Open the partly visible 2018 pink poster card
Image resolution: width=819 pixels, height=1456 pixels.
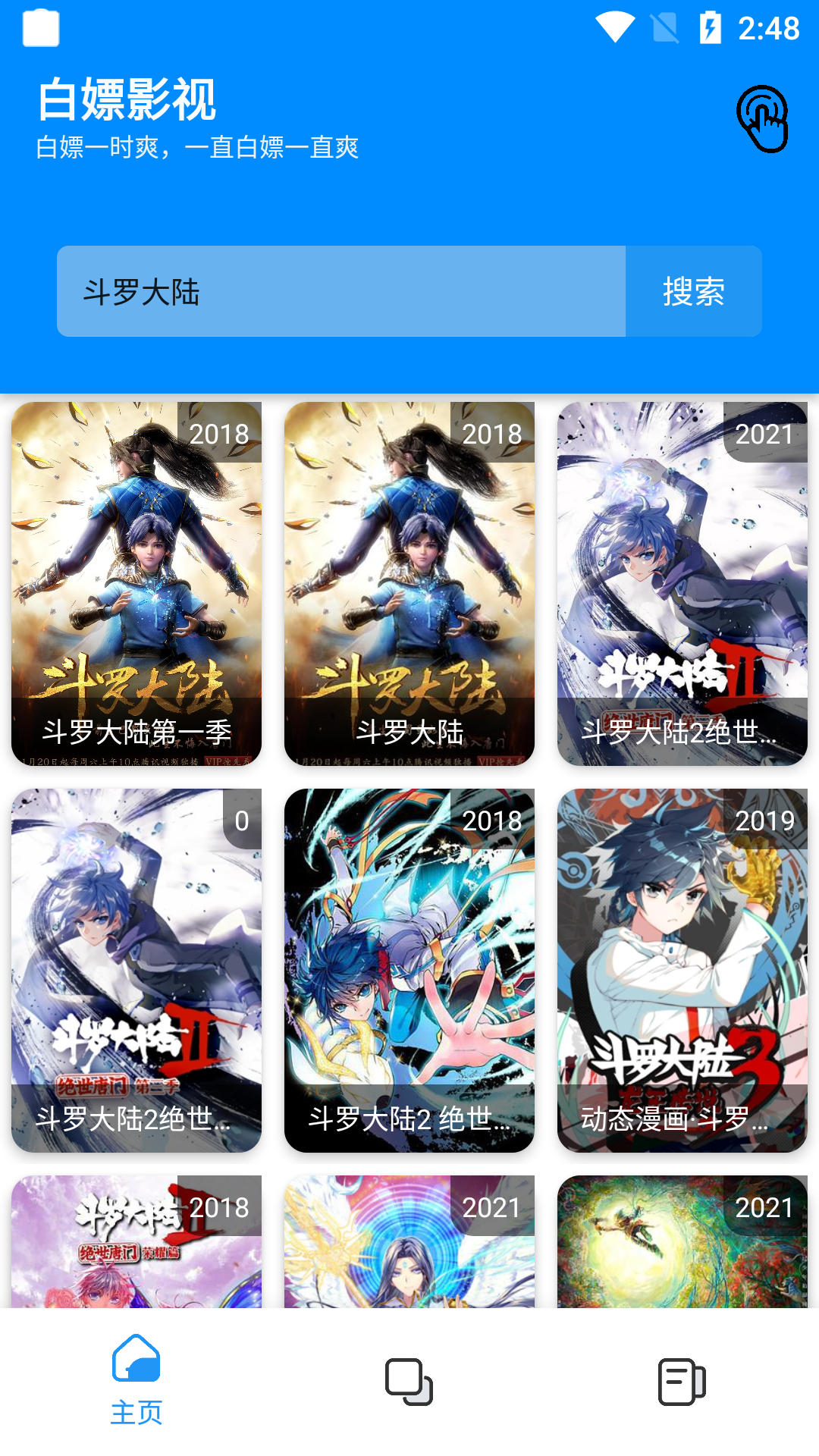point(136,1241)
